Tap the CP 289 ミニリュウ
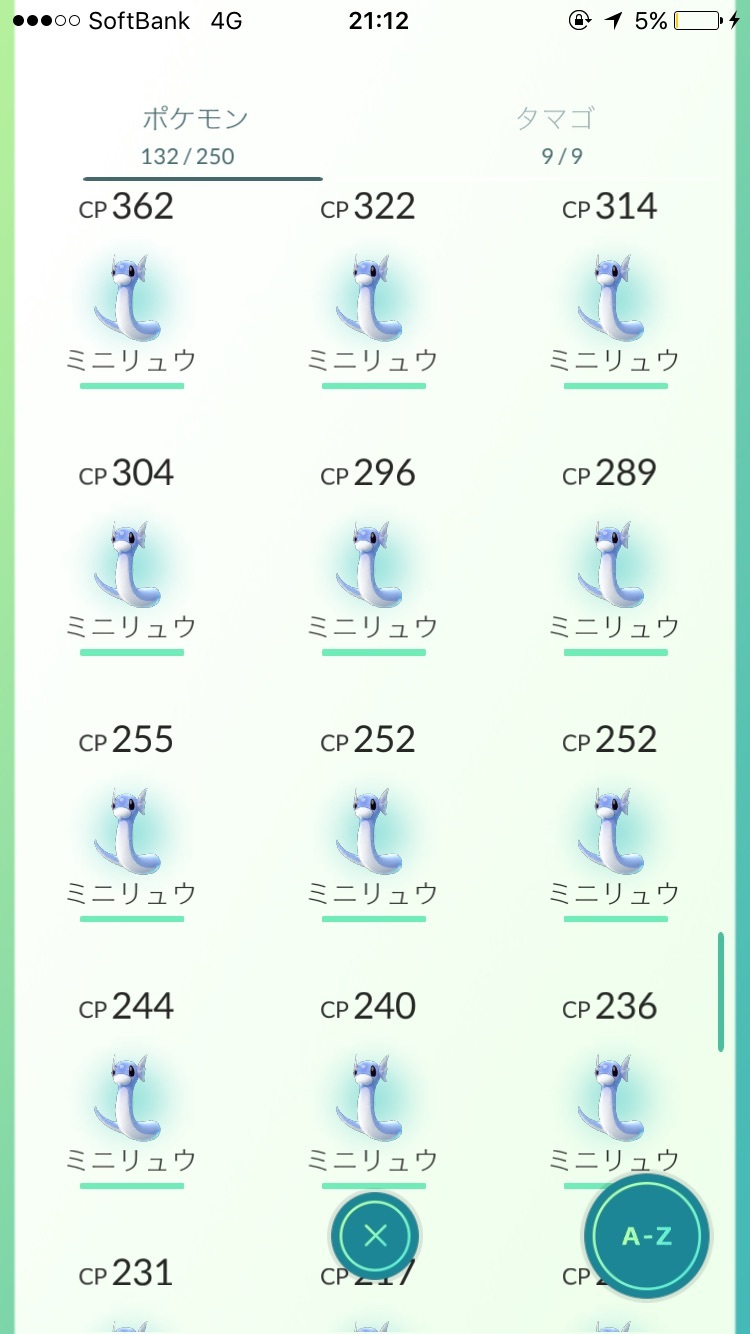Image resolution: width=750 pixels, height=1334 pixels. pos(616,557)
